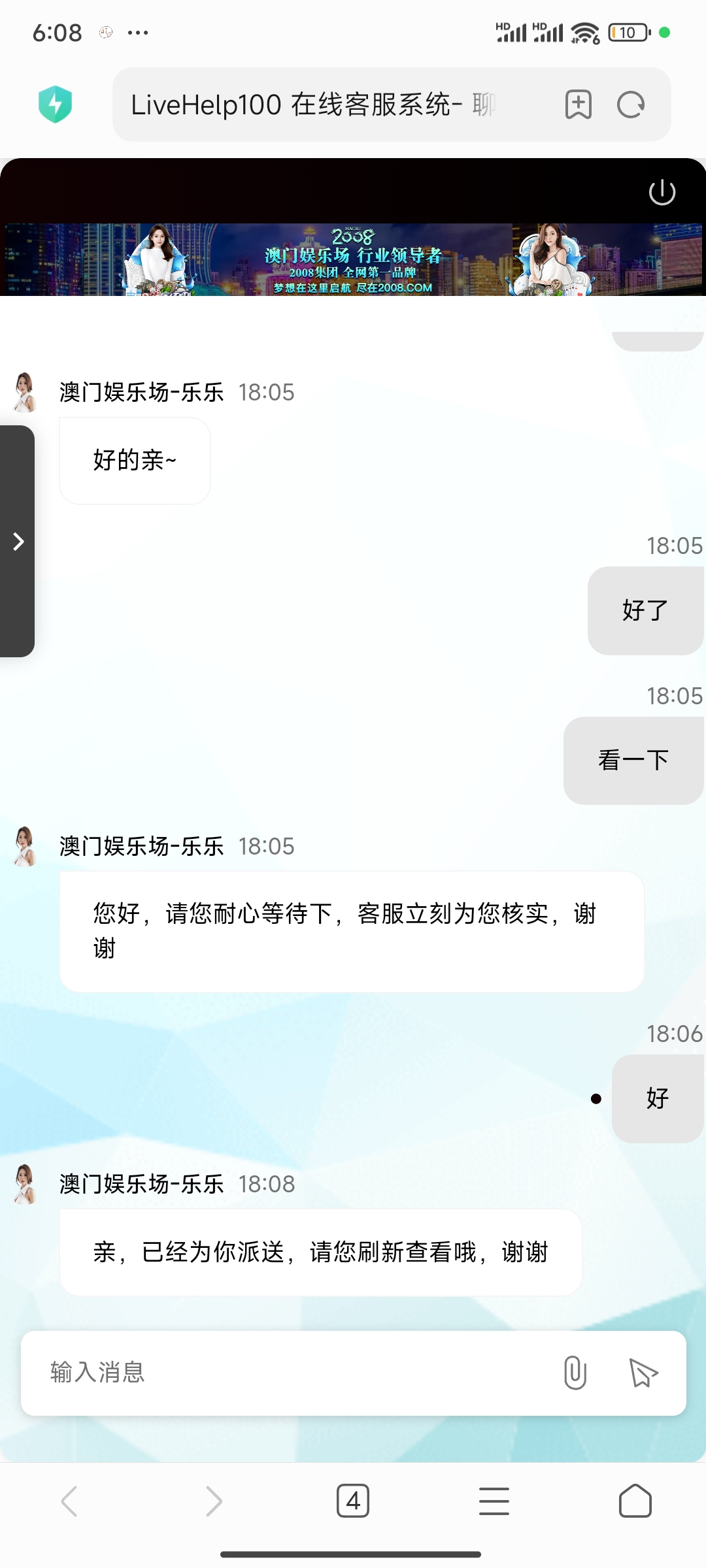Go forward to the next page
The height and width of the screenshot is (1568, 706).
[213, 1501]
